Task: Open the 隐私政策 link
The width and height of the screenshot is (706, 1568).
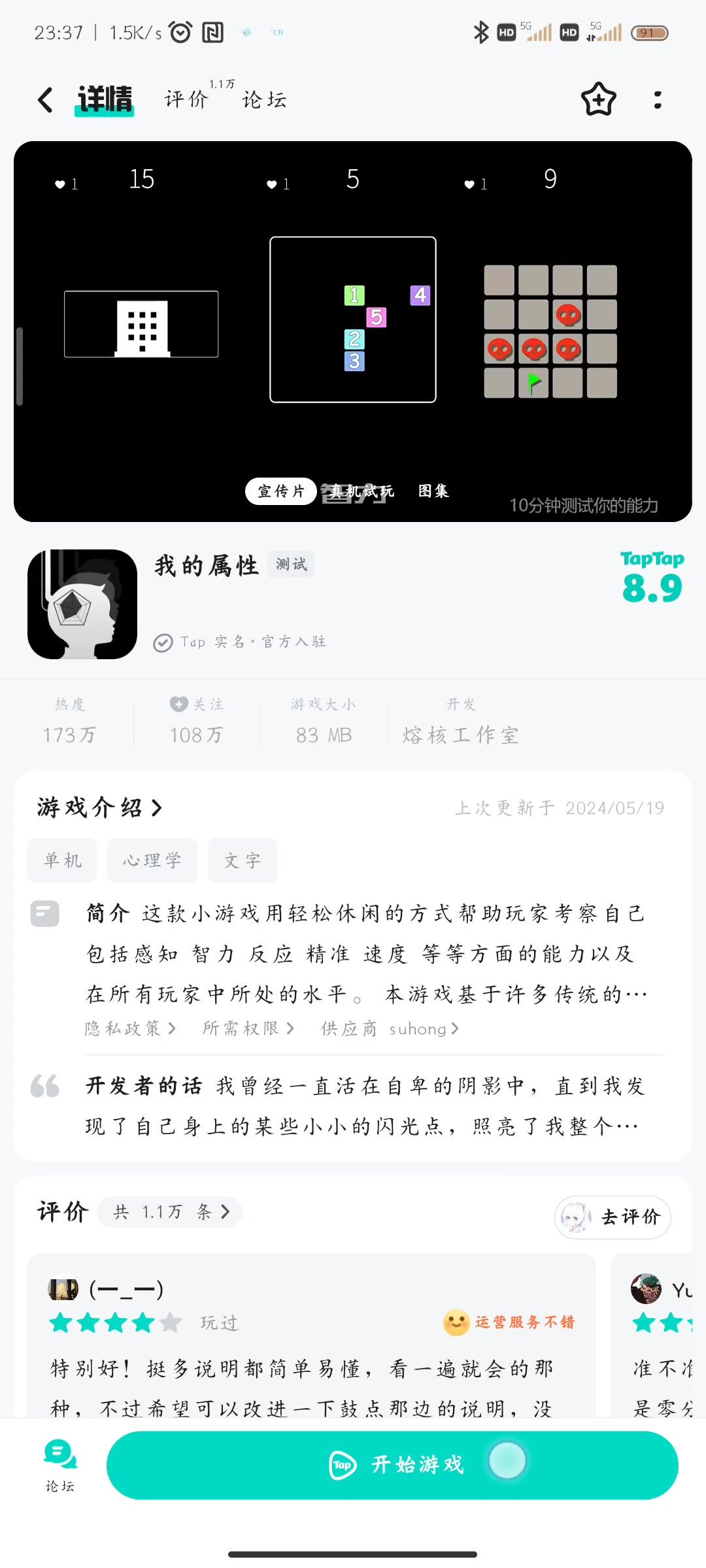Action: (130, 1028)
